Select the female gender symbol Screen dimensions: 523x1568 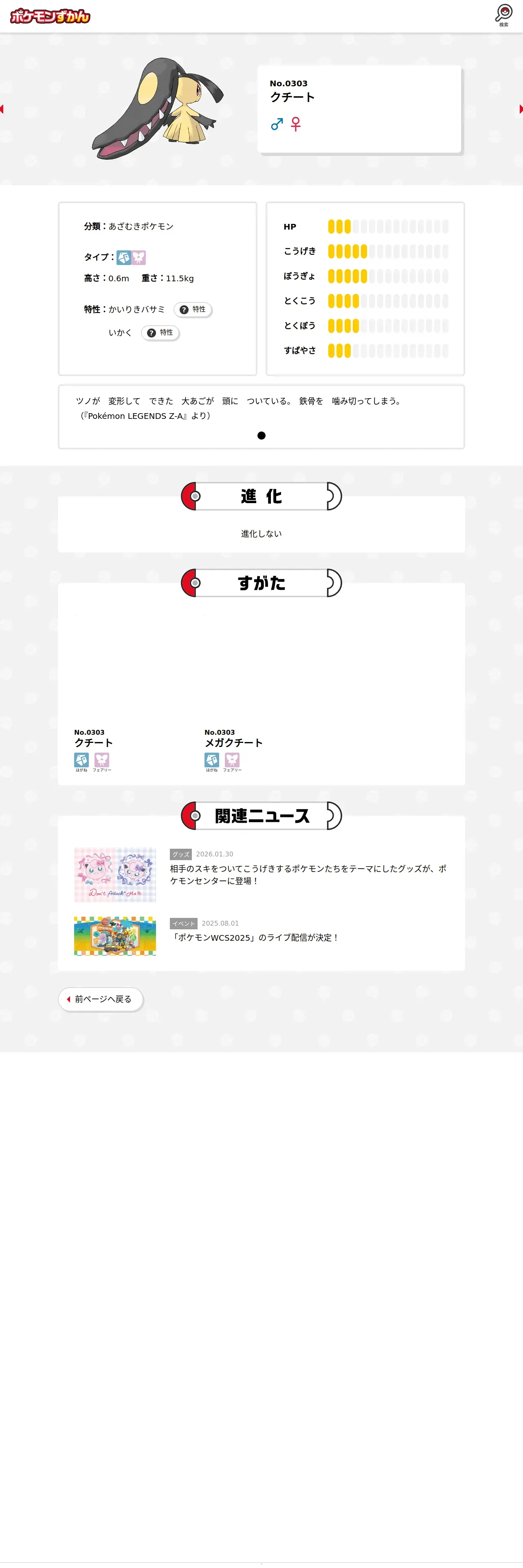pos(296,124)
